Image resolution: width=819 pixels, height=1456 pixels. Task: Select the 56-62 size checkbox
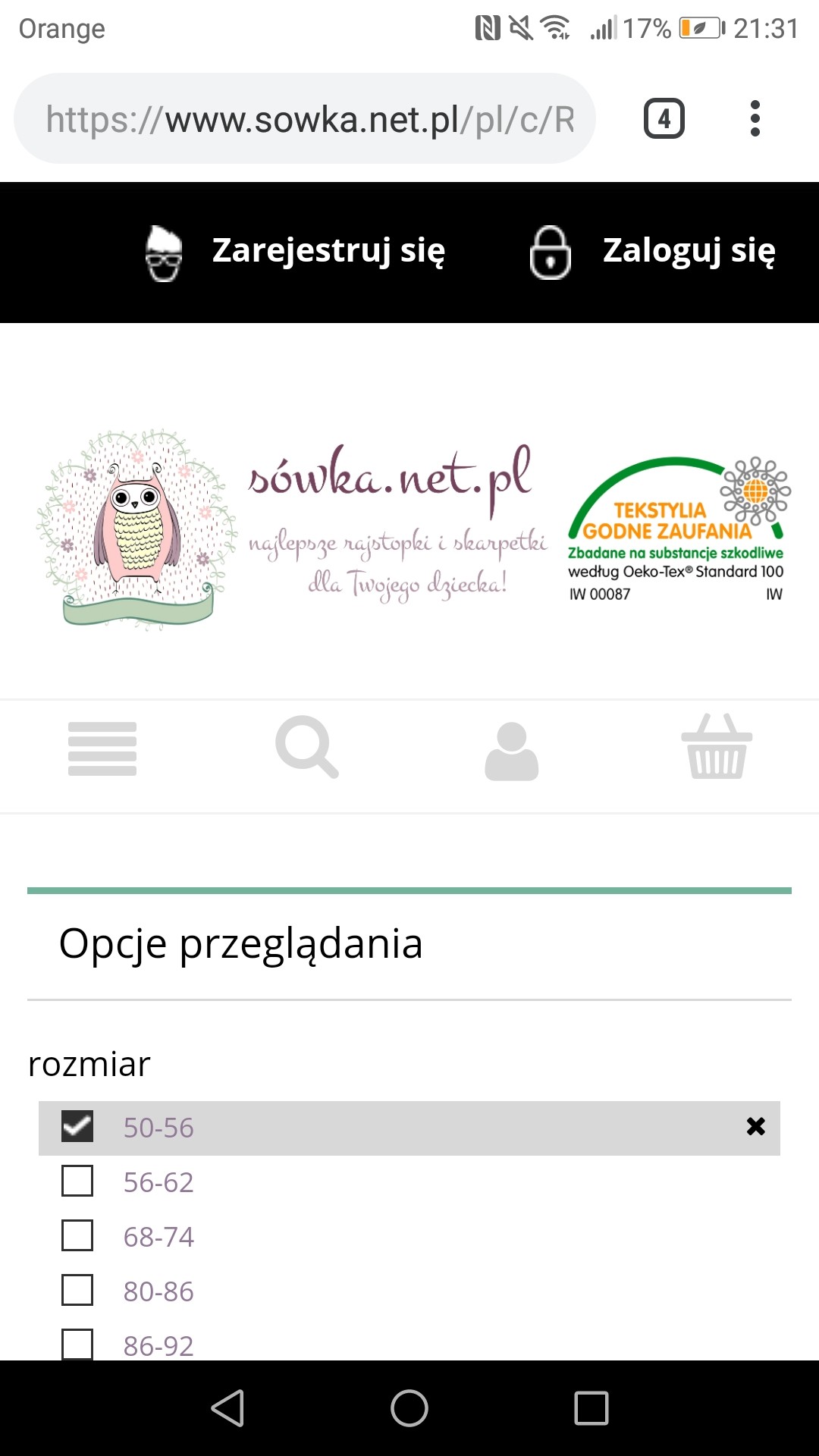(77, 1181)
